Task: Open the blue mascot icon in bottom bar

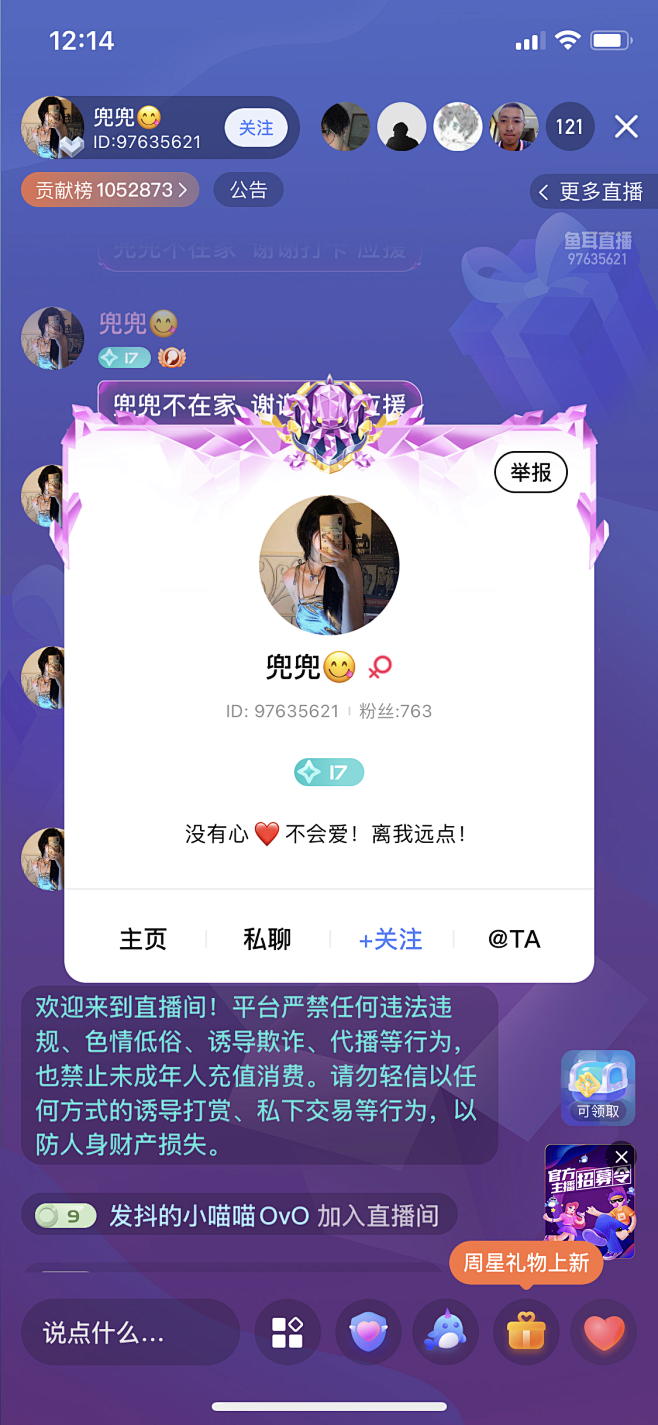Action: pyautogui.click(x=446, y=1333)
